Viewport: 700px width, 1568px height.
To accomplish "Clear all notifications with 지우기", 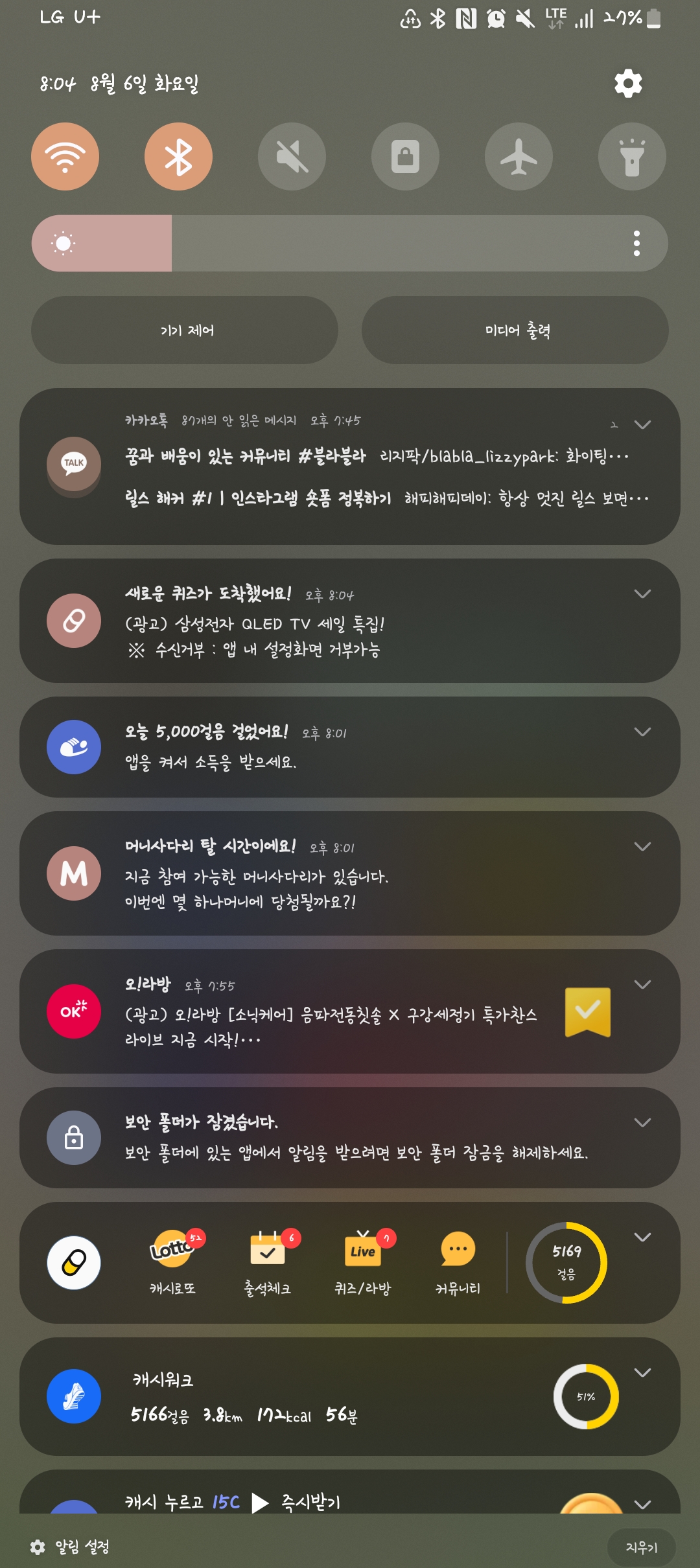I will click(642, 1547).
